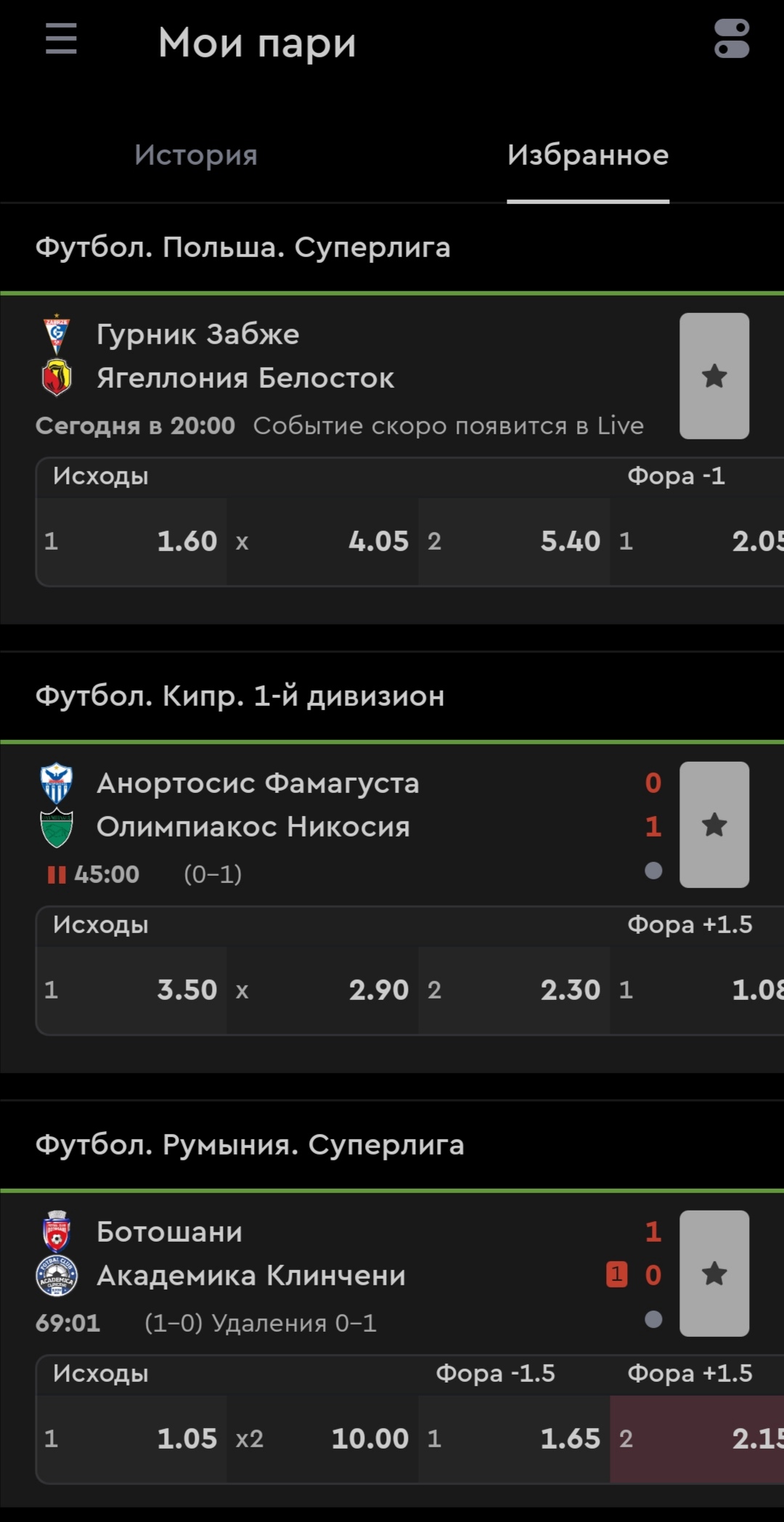Select Ягеллония win at 5.40
The width and height of the screenshot is (784, 1522).
(x=514, y=542)
